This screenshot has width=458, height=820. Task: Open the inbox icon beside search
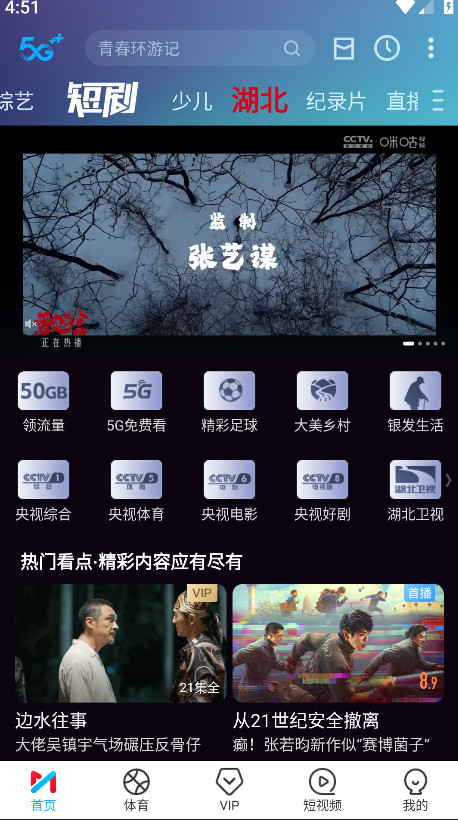point(344,49)
